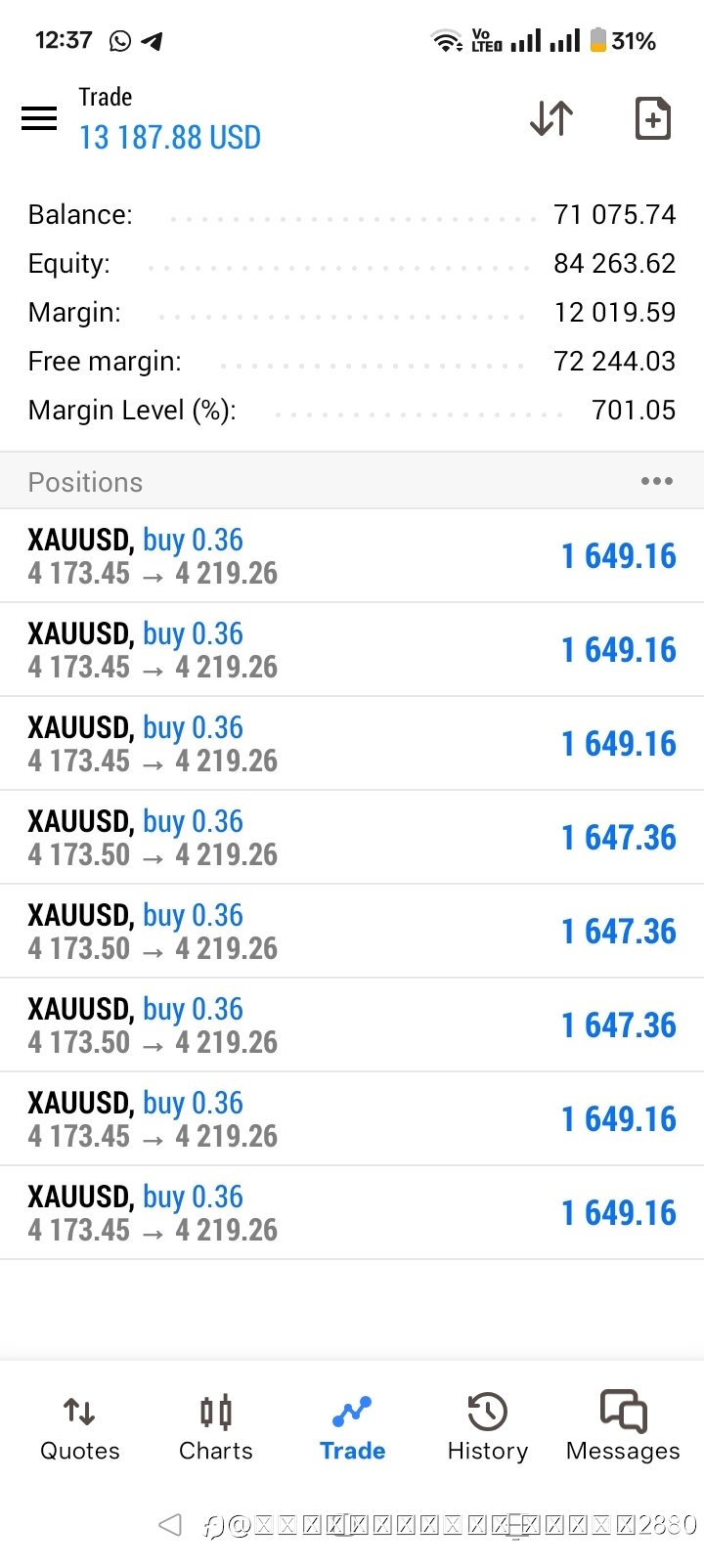The height and width of the screenshot is (1568, 704).
Task: Open the History tab
Action: pos(488,1428)
